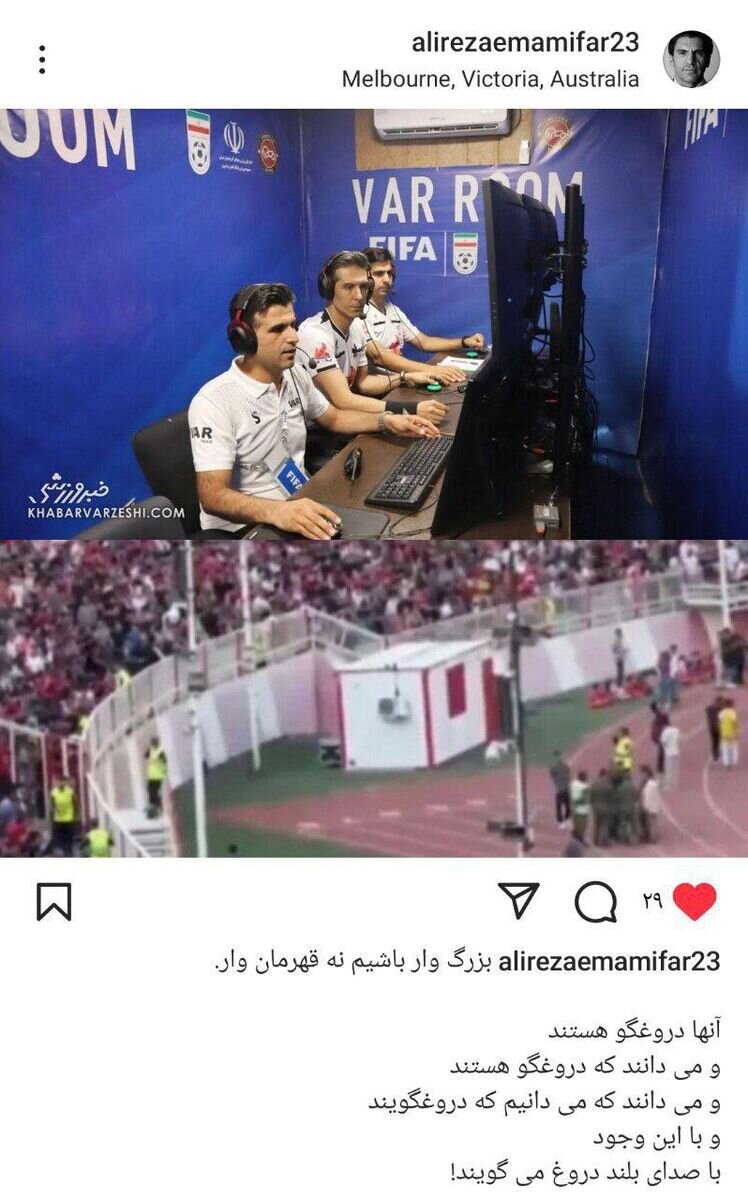Open the three-dot post options menu
The width and height of the screenshot is (748, 1200).
tap(42, 60)
